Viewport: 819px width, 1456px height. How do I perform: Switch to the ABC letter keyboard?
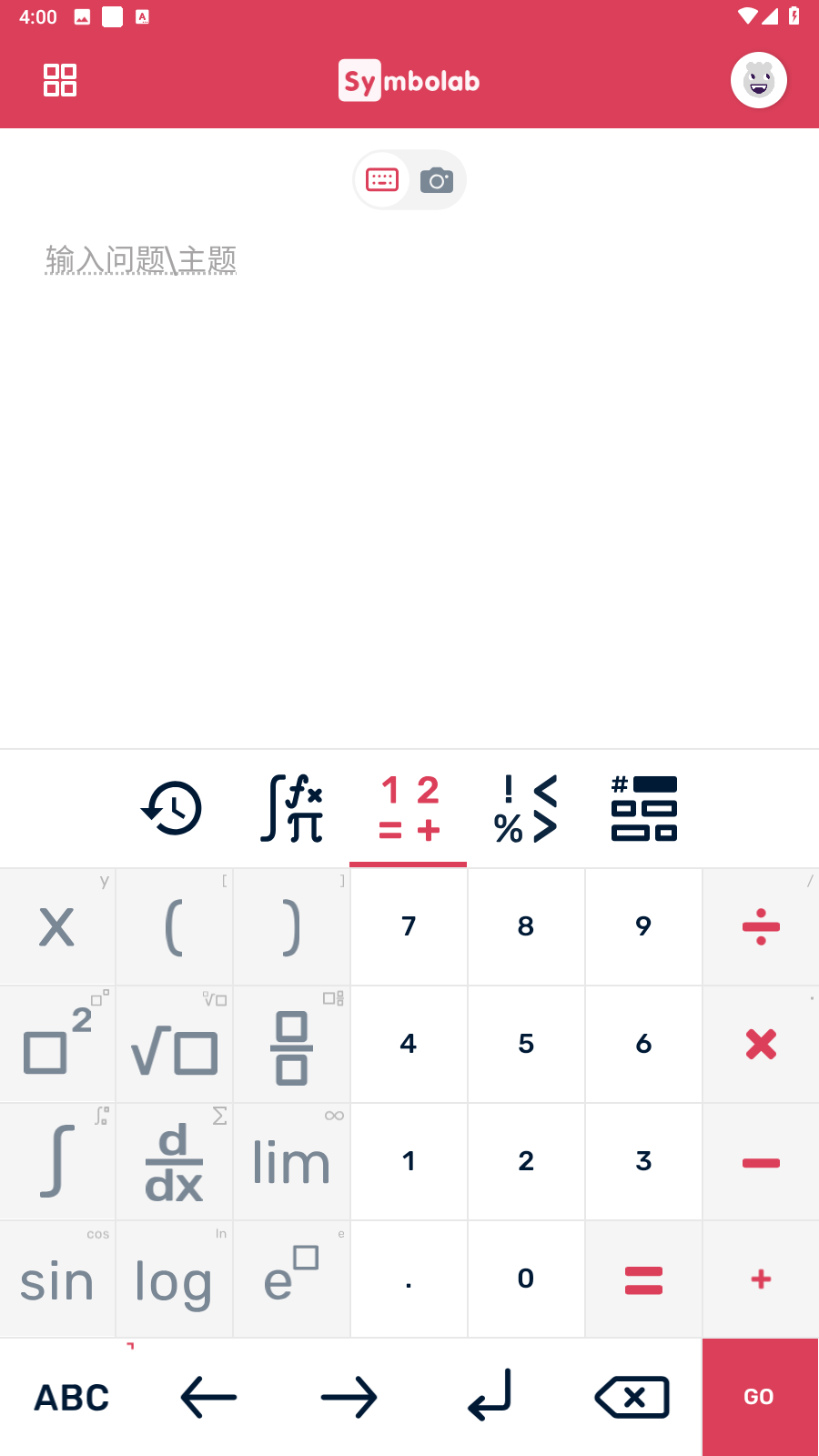(72, 1398)
